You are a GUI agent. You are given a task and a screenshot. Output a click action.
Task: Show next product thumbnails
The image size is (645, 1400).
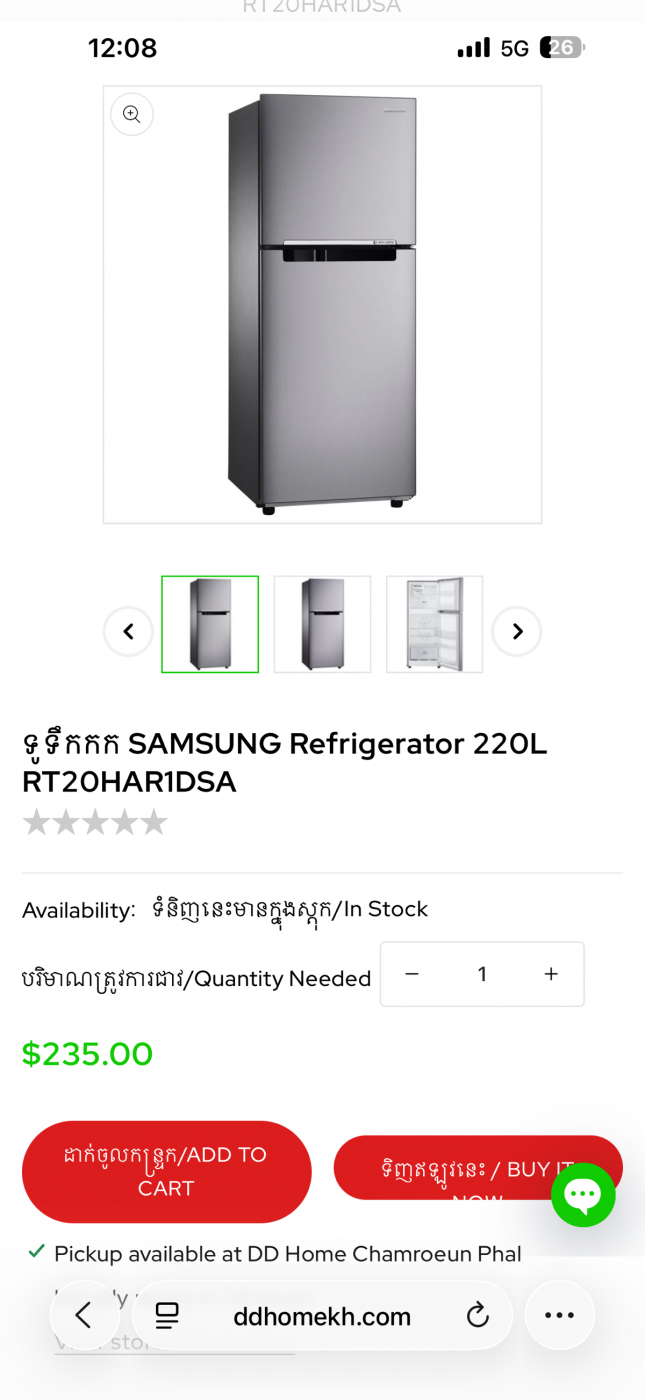coord(517,631)
